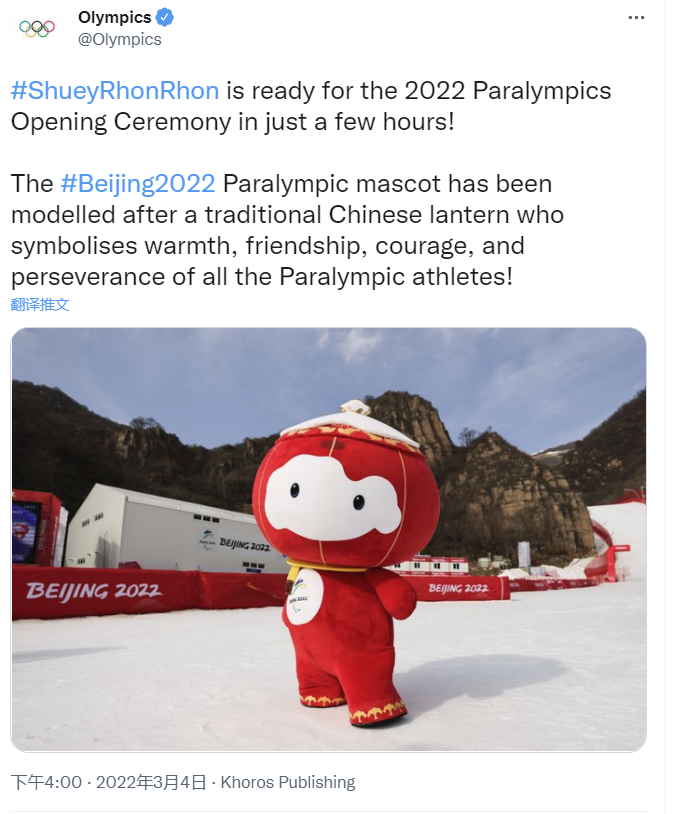The image size is (681, 814).
Task: View the mascot photo in full
Action: coord(328,539)
